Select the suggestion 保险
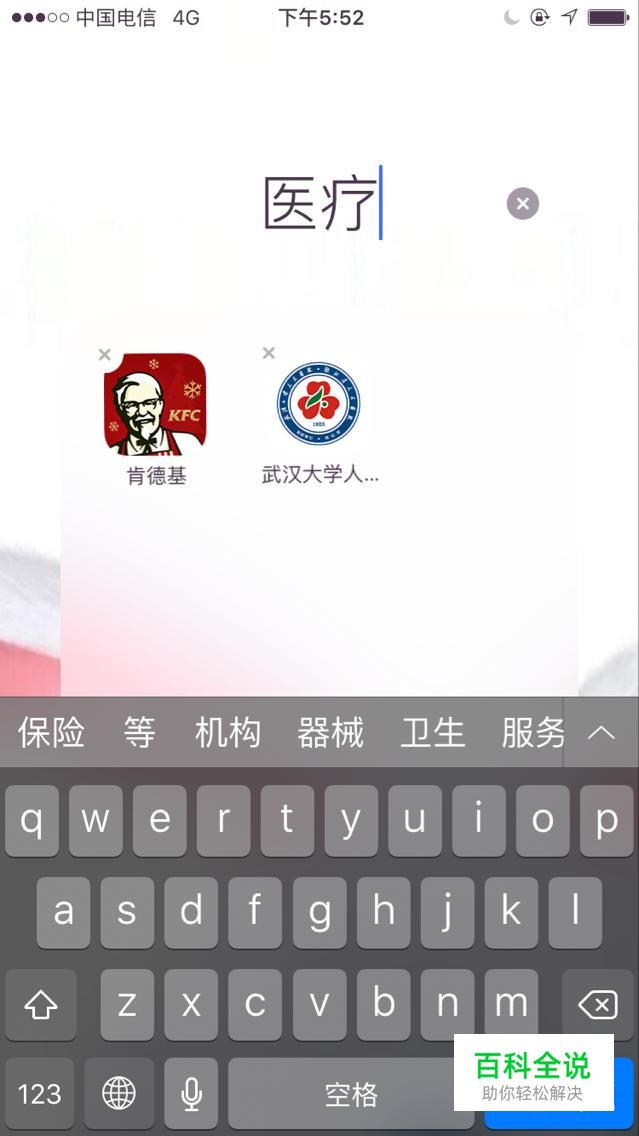Screen dimensions: 639x1136 (x=51, y=733)
